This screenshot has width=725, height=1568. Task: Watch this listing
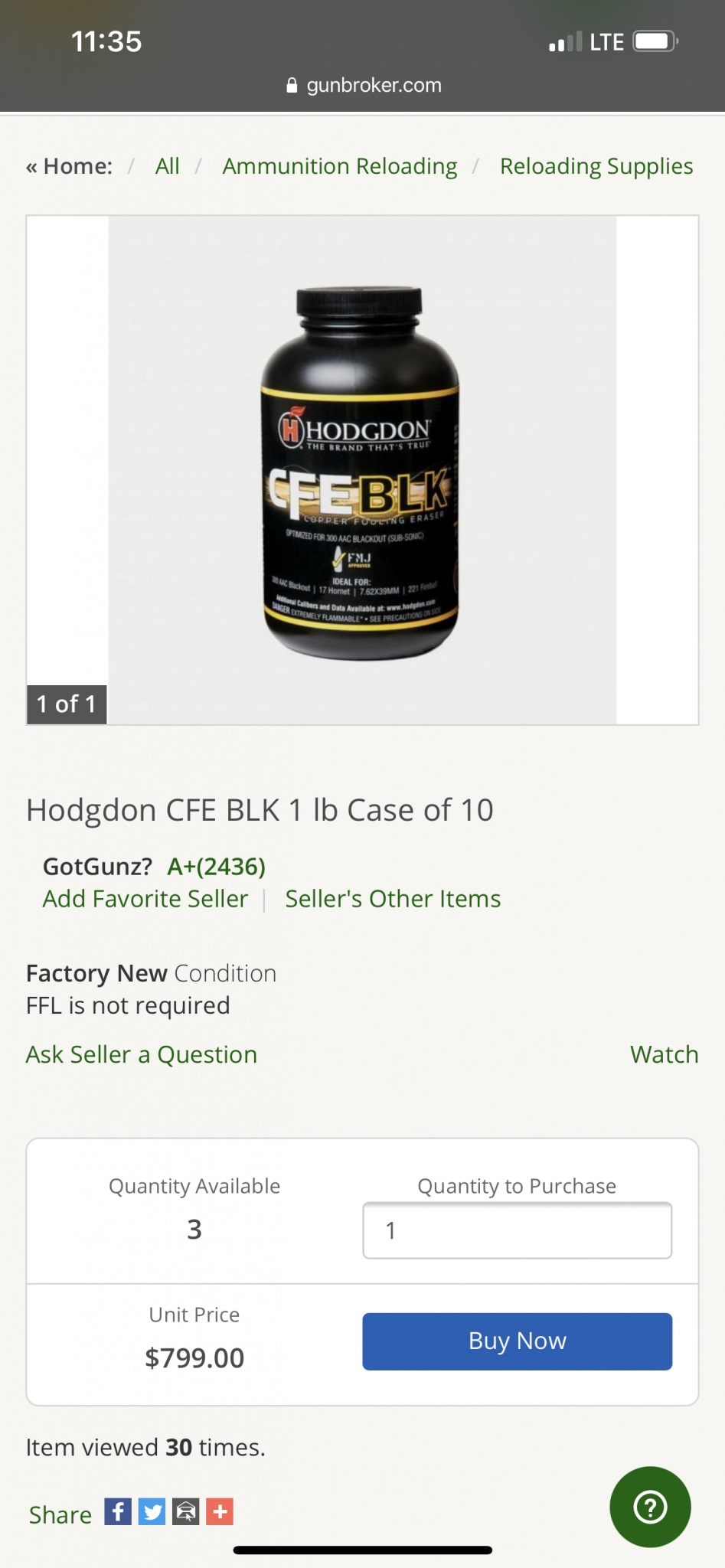664,1054
